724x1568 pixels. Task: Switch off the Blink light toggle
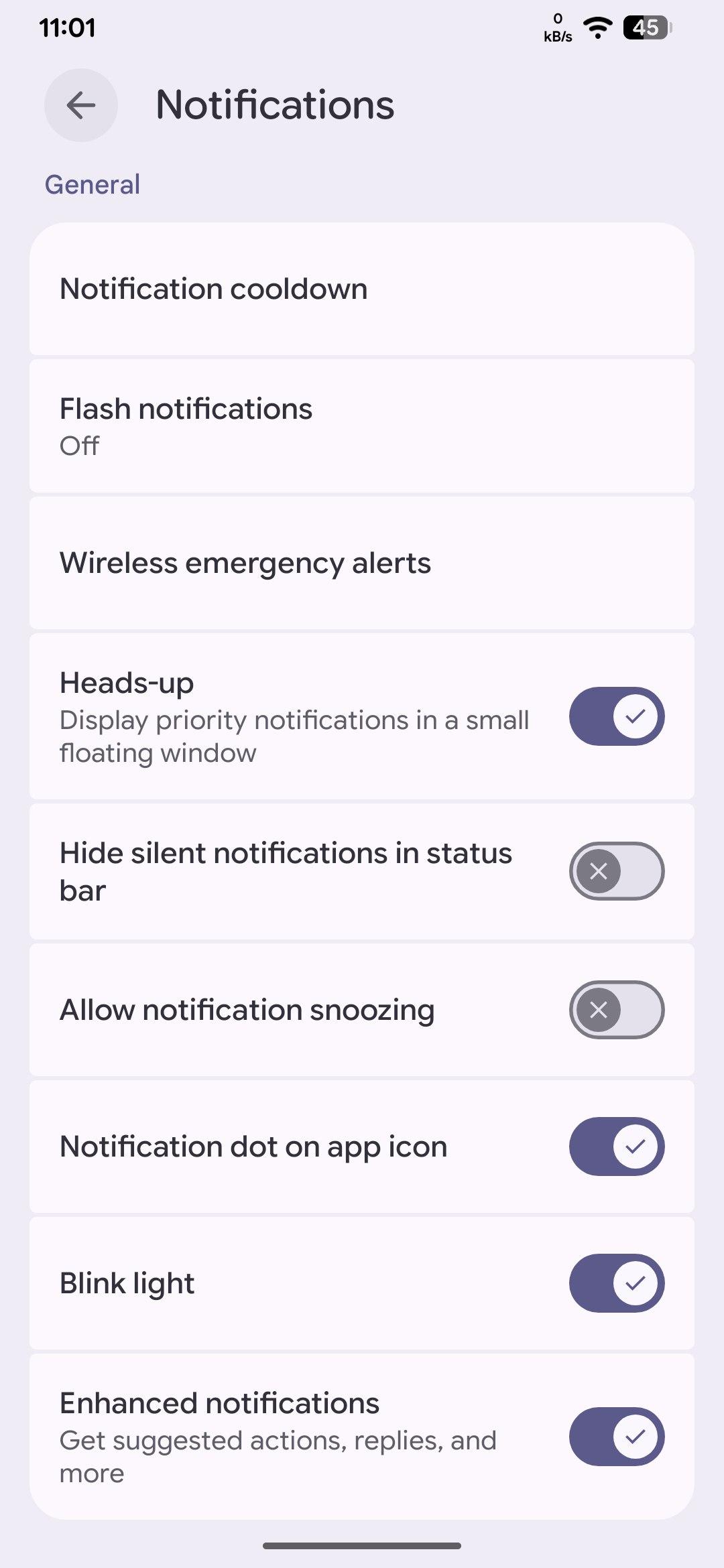pos(616,1283)
